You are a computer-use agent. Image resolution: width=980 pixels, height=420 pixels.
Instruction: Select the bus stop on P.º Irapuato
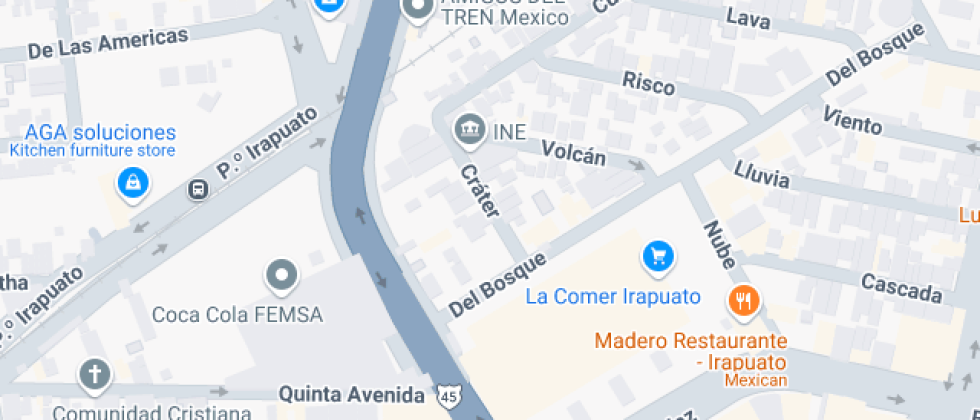pos(199,189)
